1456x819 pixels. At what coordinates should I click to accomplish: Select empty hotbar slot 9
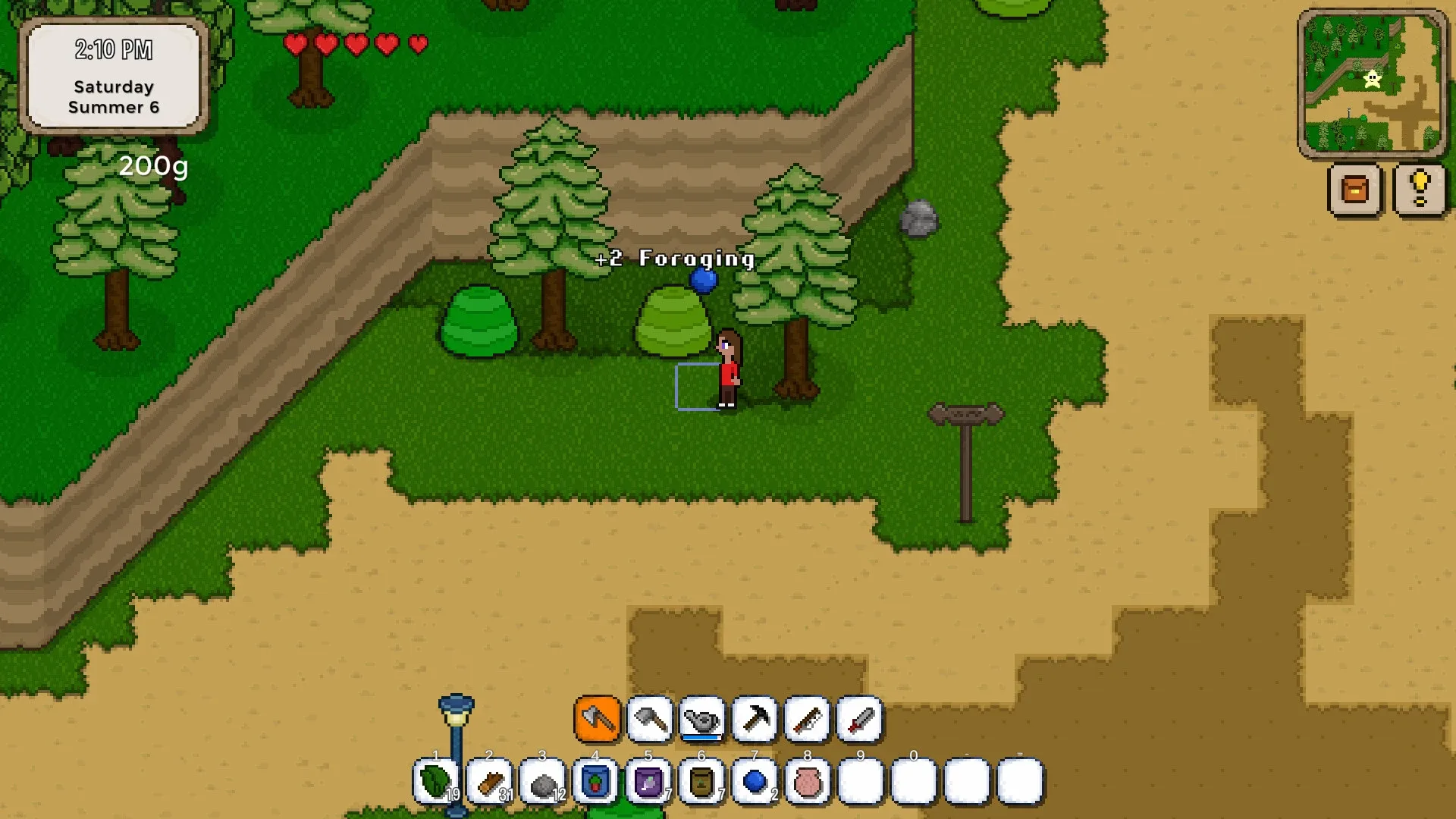(x=861, y=782)
